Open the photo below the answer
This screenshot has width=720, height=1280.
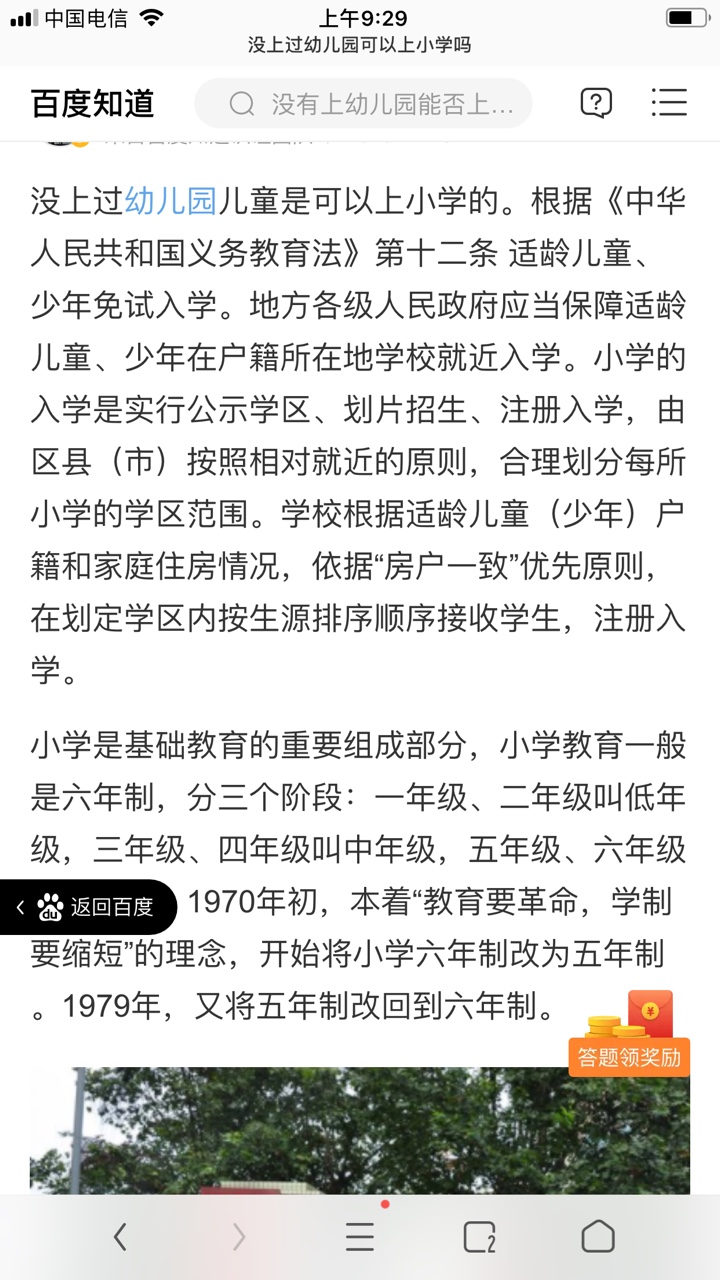click(x=360, y=1131)
